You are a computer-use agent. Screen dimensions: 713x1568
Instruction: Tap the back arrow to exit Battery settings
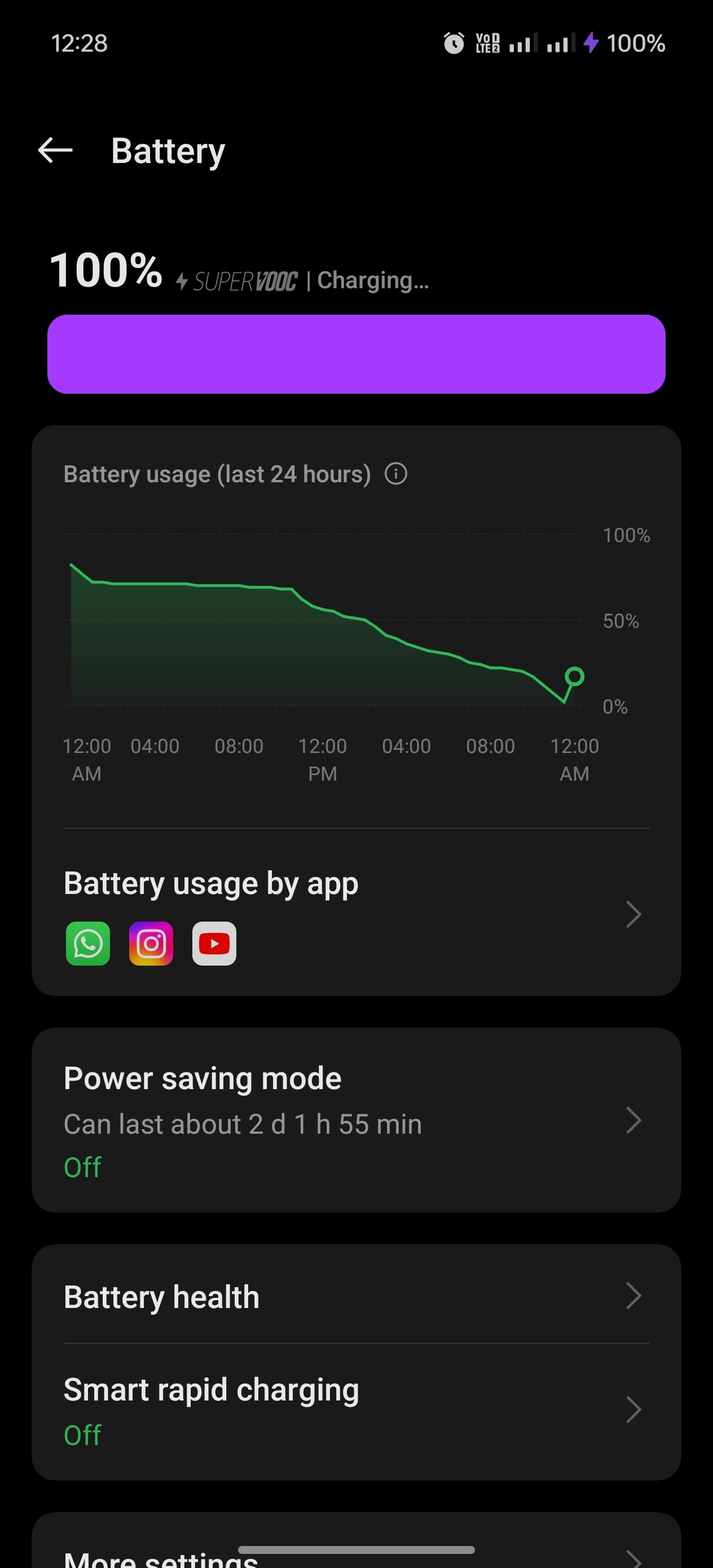point(55,151)
